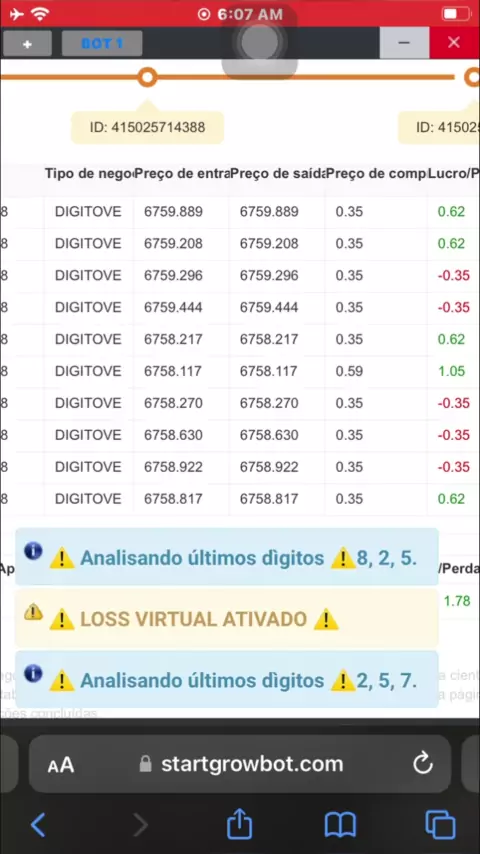Open the Safari share sheet
480x854 pixels.
[x=240, y=822]
